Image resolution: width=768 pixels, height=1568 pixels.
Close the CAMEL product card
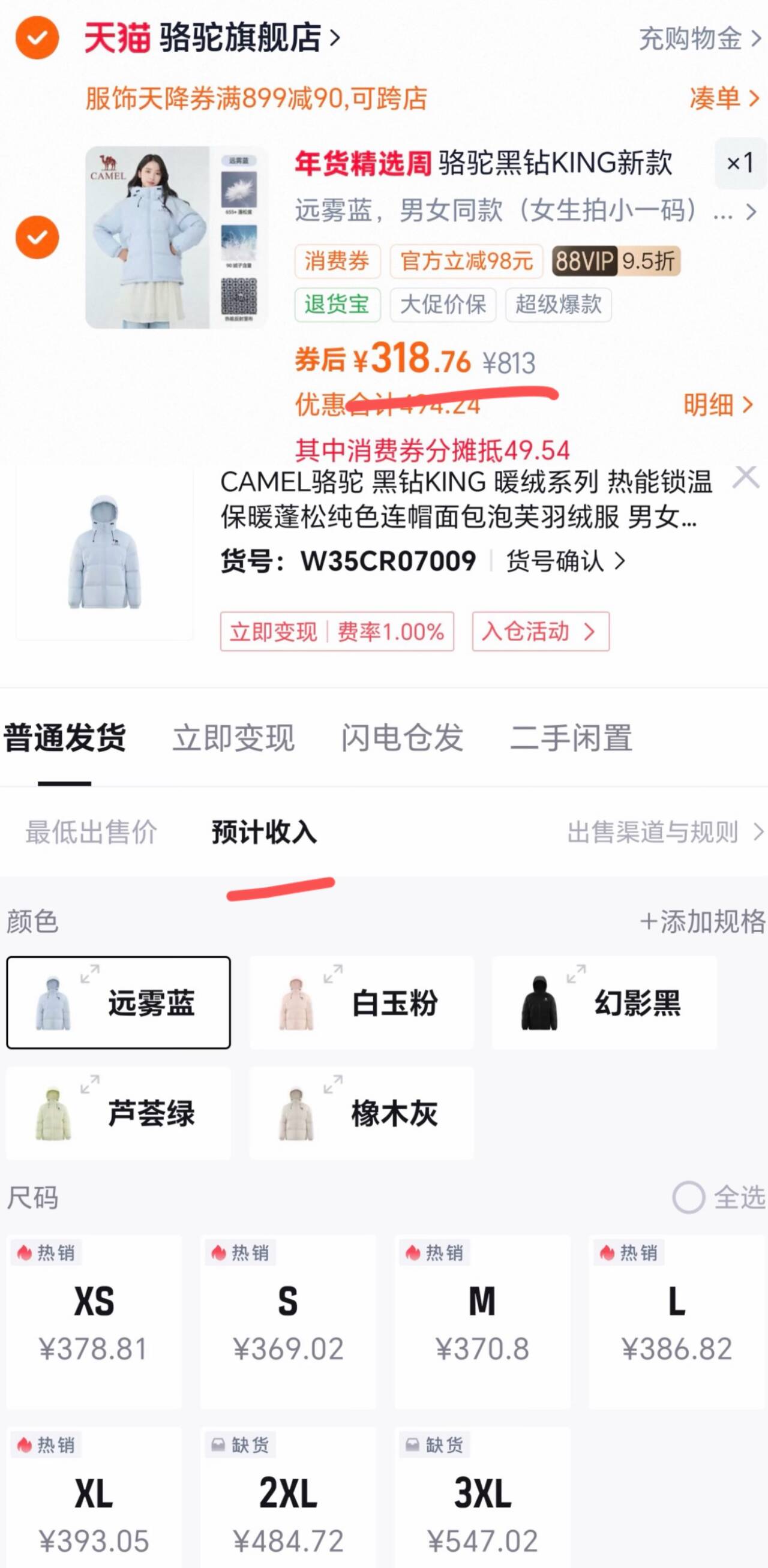[745, 477]
